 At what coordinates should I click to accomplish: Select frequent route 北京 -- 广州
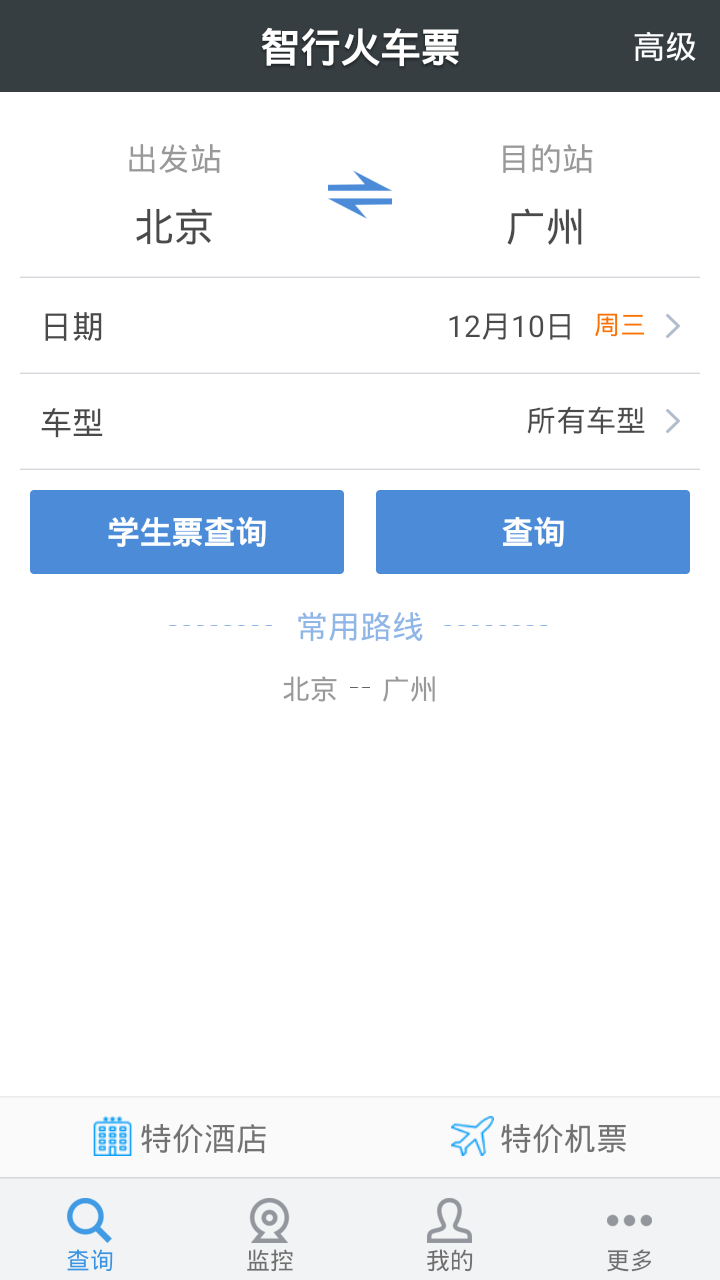(x=360, y=690)
